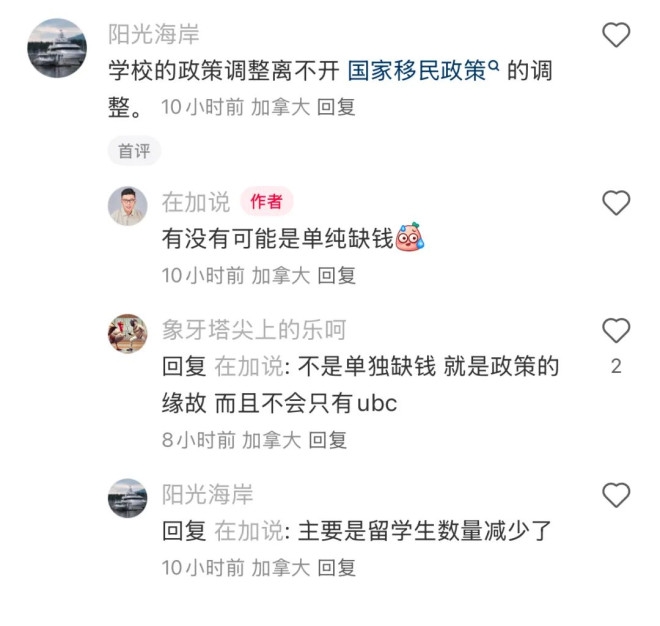Open username 象牙塔尖上的乐呵
Image resolution: width=660 pixels, height=626 pixels.
click(x=254, y=330)
